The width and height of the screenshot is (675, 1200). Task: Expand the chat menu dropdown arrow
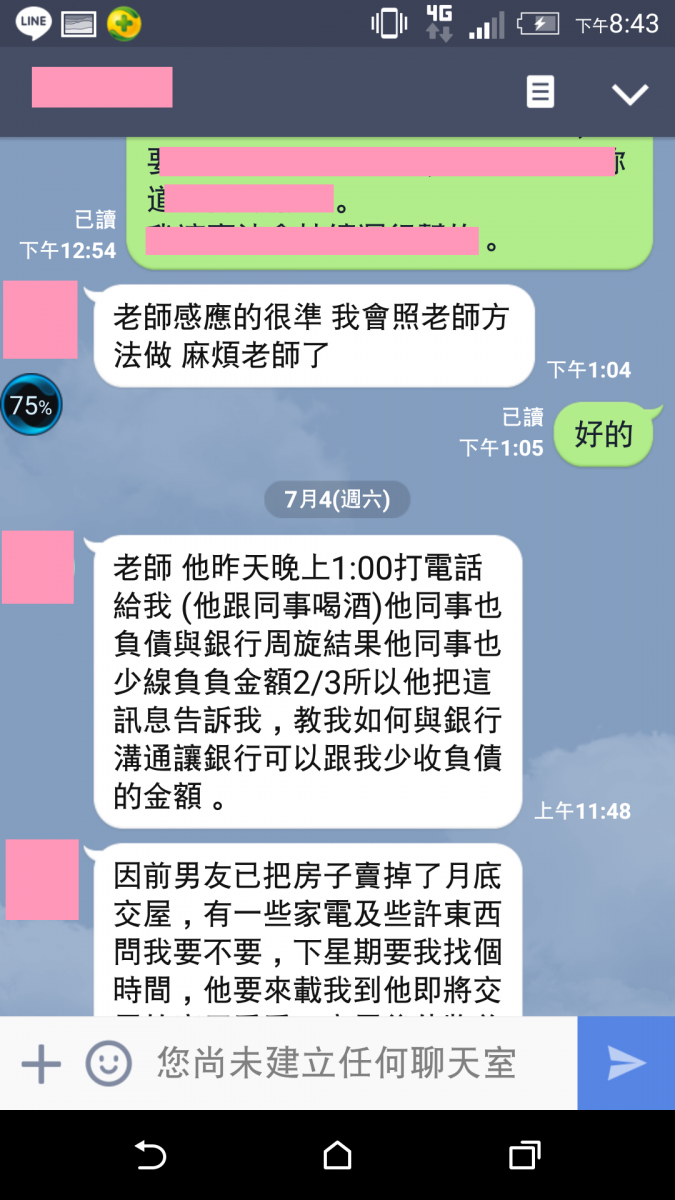coord(630,94)
